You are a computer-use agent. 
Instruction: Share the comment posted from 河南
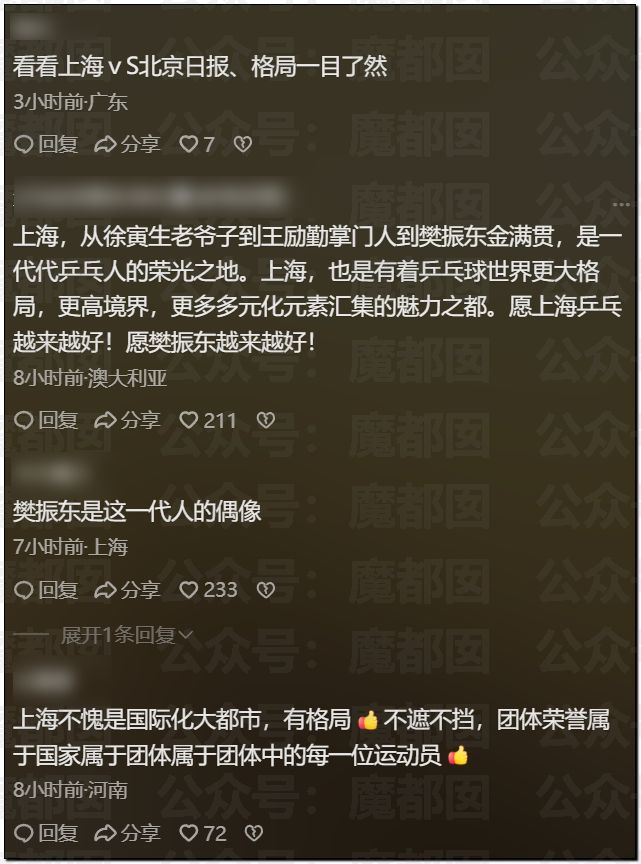127,832
